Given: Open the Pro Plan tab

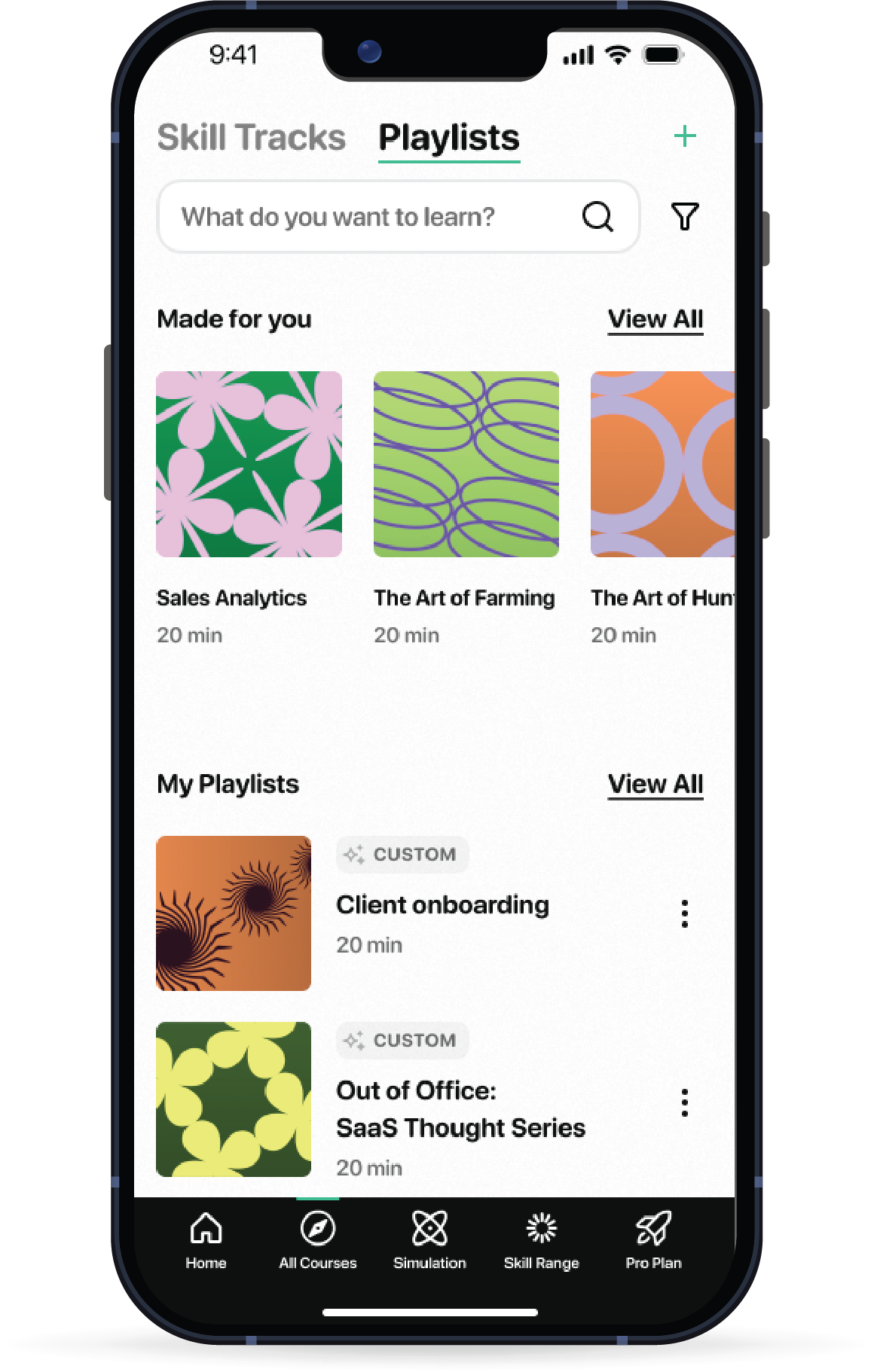Looking at the screenshot, I should [653, 1239].
